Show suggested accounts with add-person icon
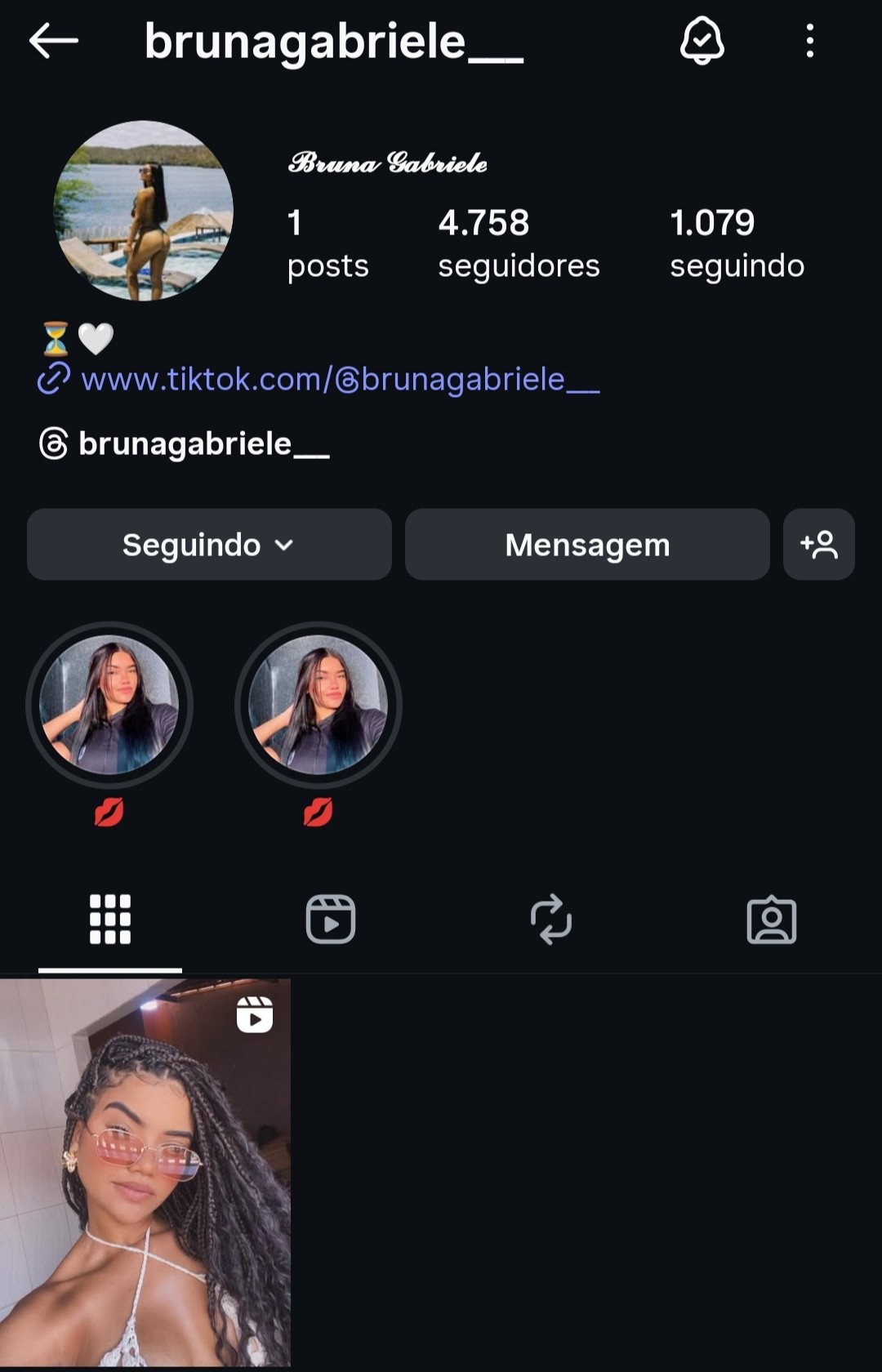This screenshot has height=1372, width=882. point(818,545)
